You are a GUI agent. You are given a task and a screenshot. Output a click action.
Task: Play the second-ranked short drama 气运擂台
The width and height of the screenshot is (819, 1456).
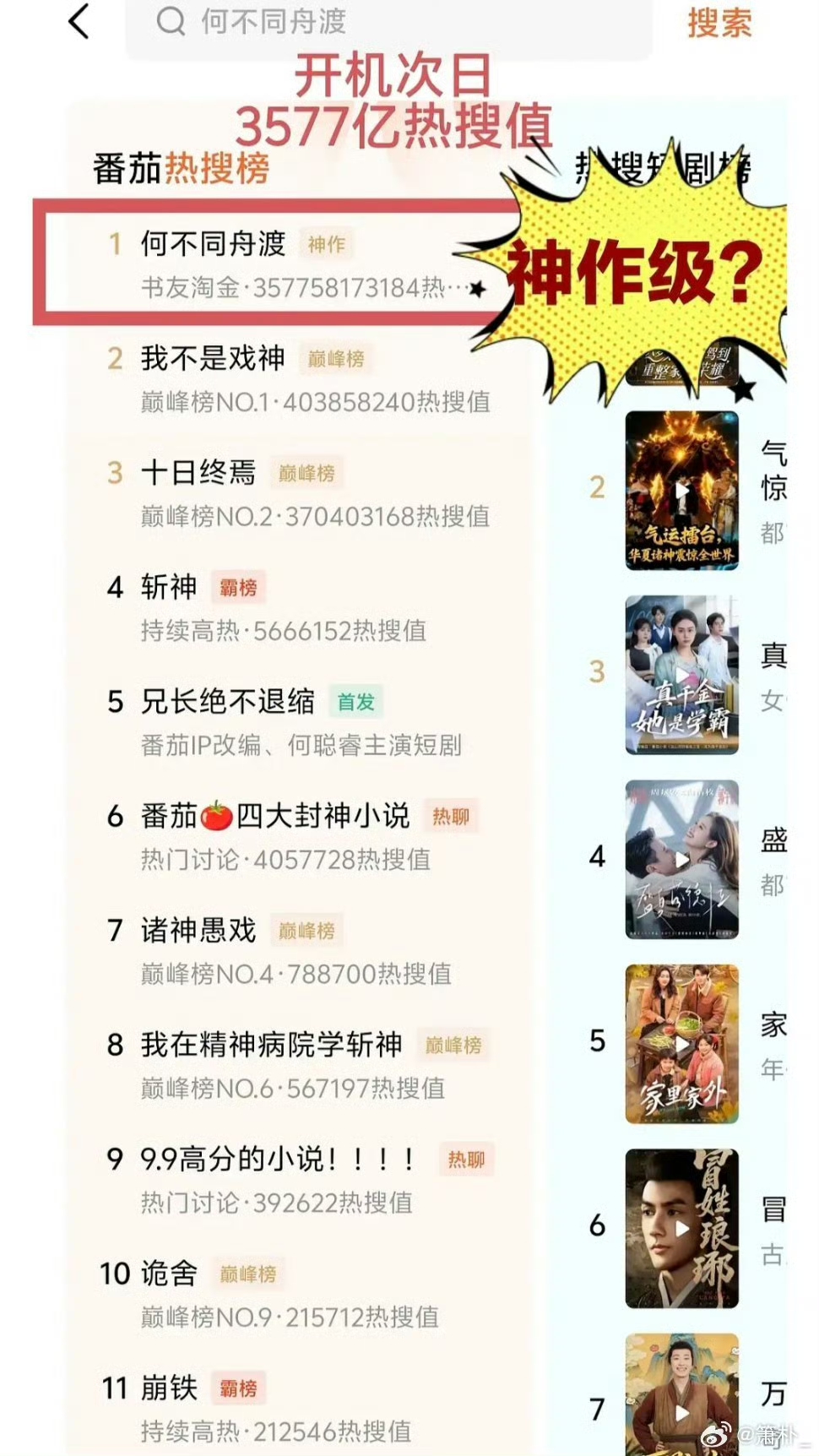tap(681, 491)
